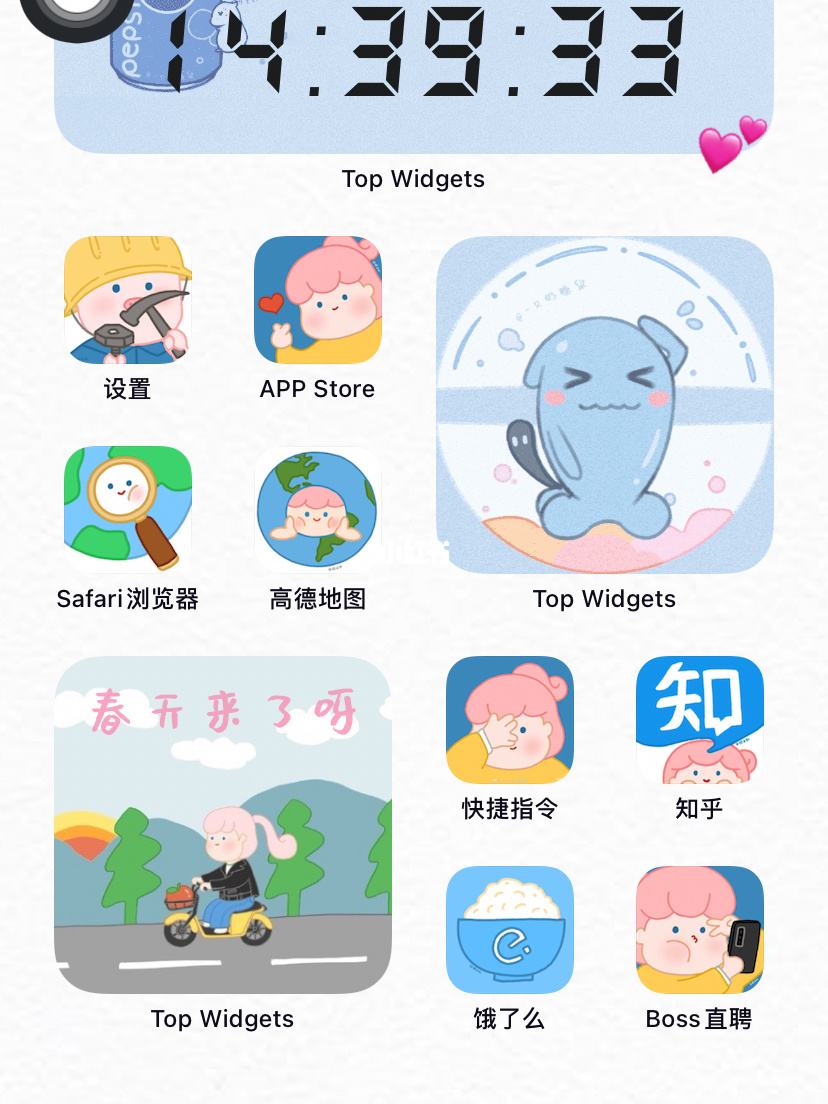Image resolution: width=828 pixels, height=1104 pixels.
Task: Open the 设置 (Settings) app
Action: (127, 299)
